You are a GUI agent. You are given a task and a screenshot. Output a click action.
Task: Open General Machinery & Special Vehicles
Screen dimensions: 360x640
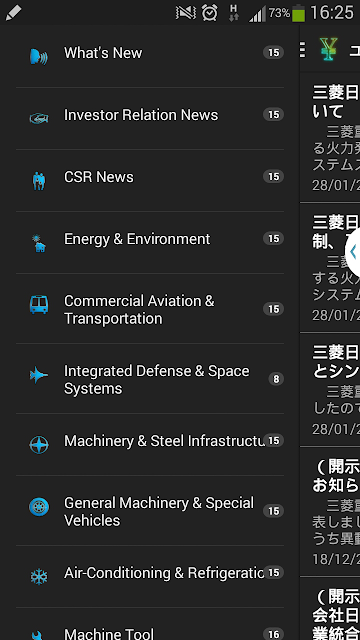[x=150, y=511]
